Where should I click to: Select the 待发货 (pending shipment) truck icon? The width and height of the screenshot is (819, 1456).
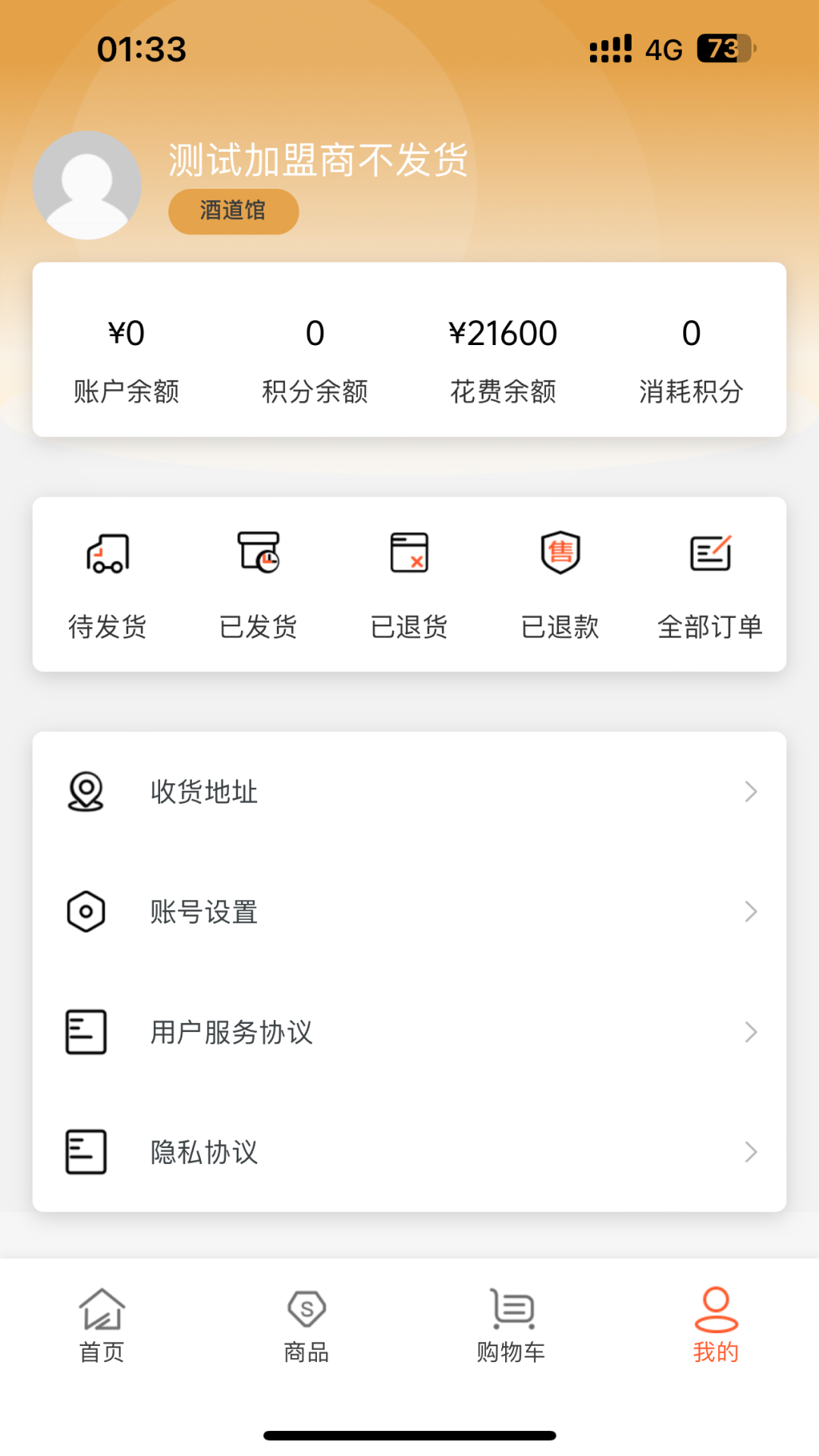click(x=106, y=554)
